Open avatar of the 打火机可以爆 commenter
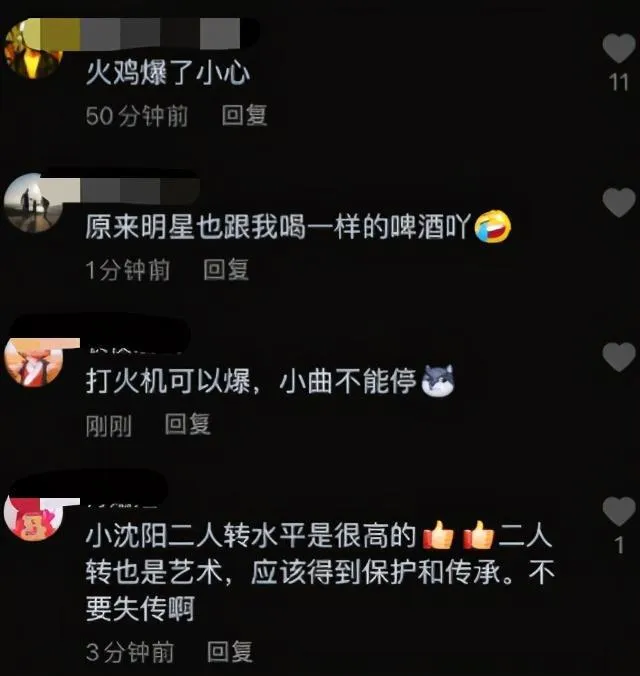This screenshot has height=676, width=640. [34, 359]
